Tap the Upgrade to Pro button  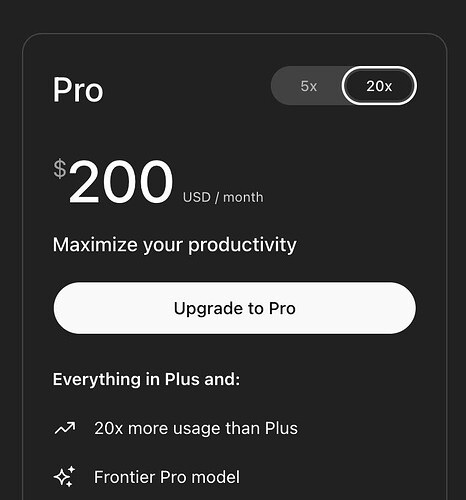[235, 308]
